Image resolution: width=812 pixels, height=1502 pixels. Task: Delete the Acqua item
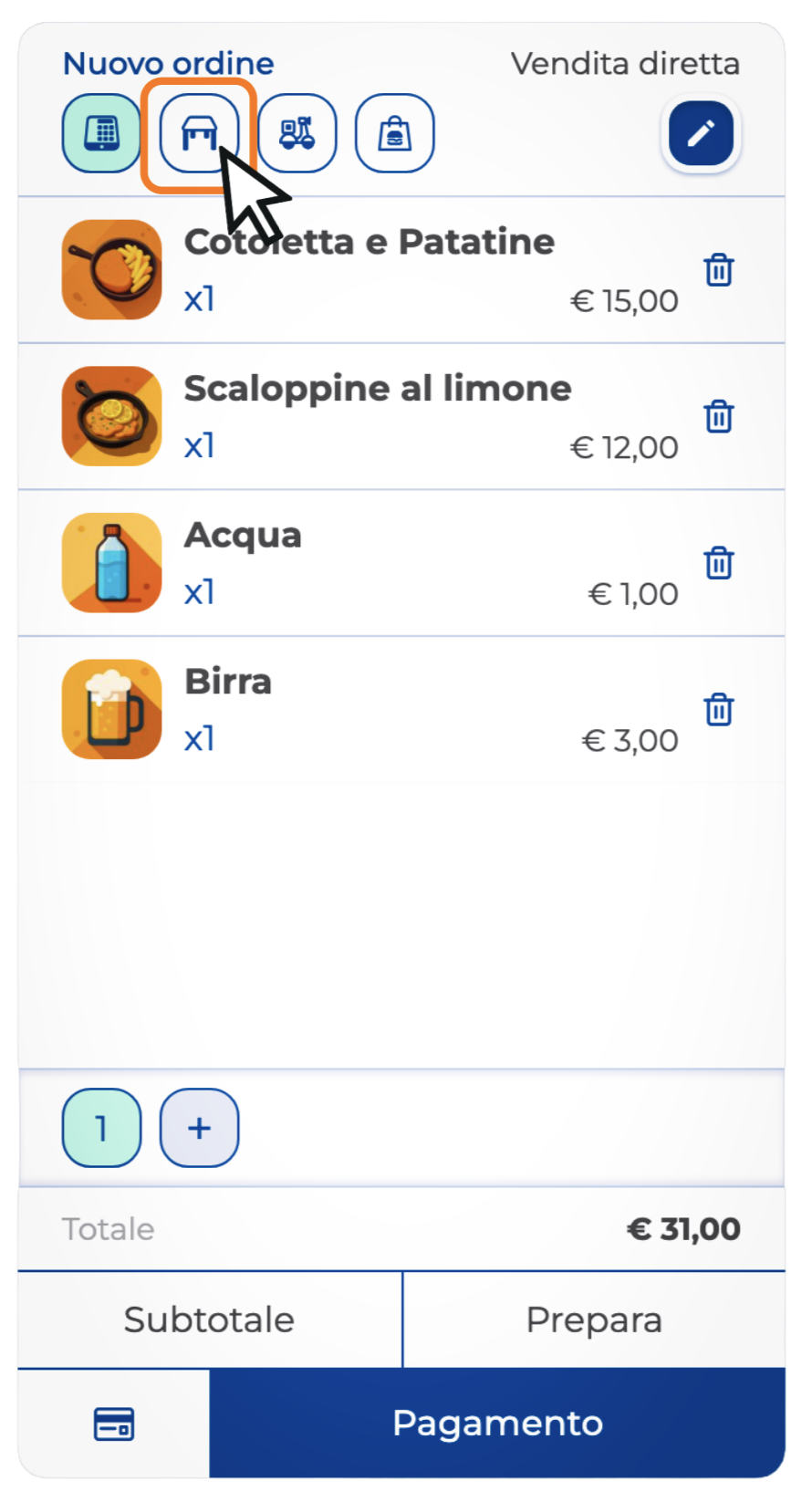click(x=718, y=563)
